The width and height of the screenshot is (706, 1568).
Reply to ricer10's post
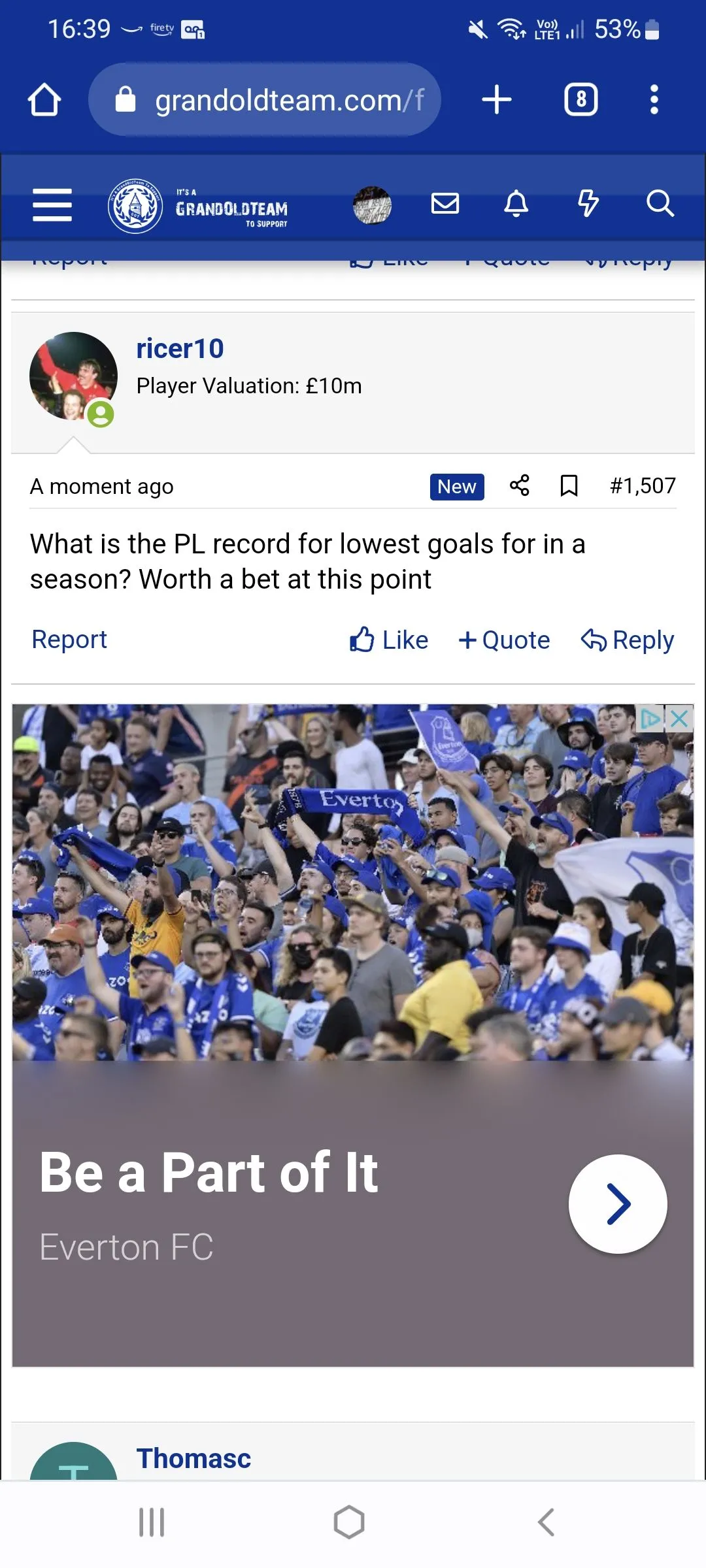click(x=628, y=640)
